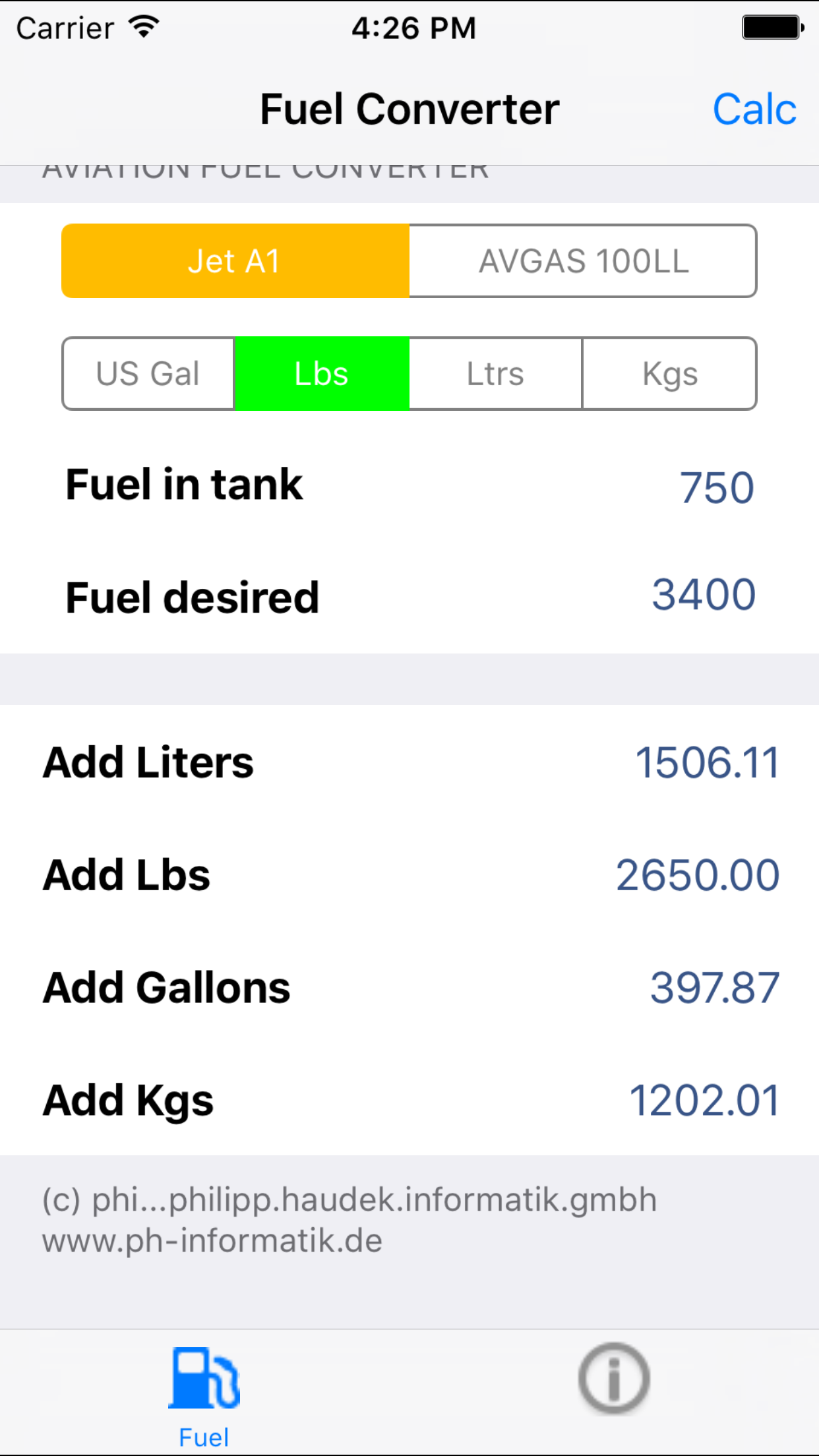The width and height of the screenshot is (819, 1456).
Task: Choose Ltrs in the unit selector
Action: pos(495,373)
